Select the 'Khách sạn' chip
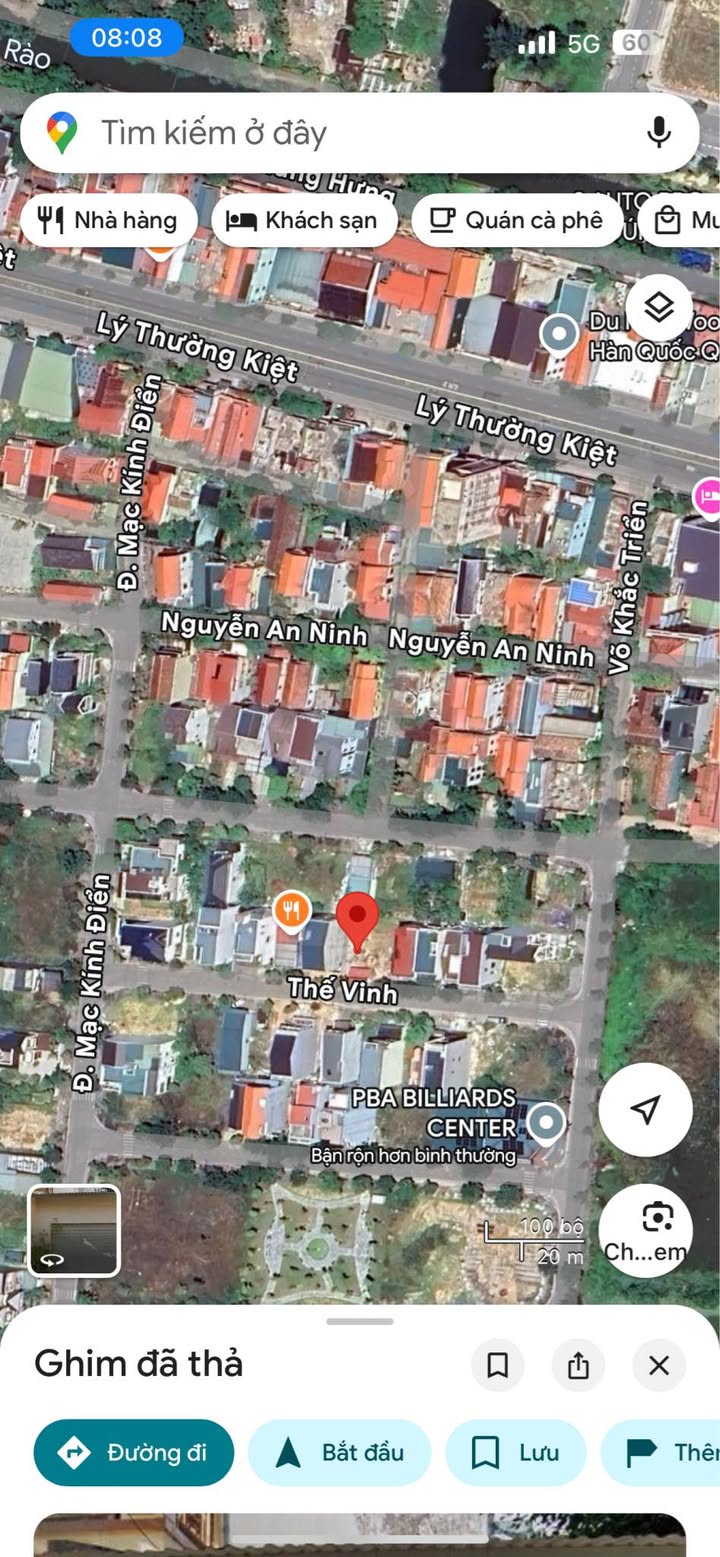Viewport: 720px width, 1557px height. pyautogui.click(x=303, y=221)
